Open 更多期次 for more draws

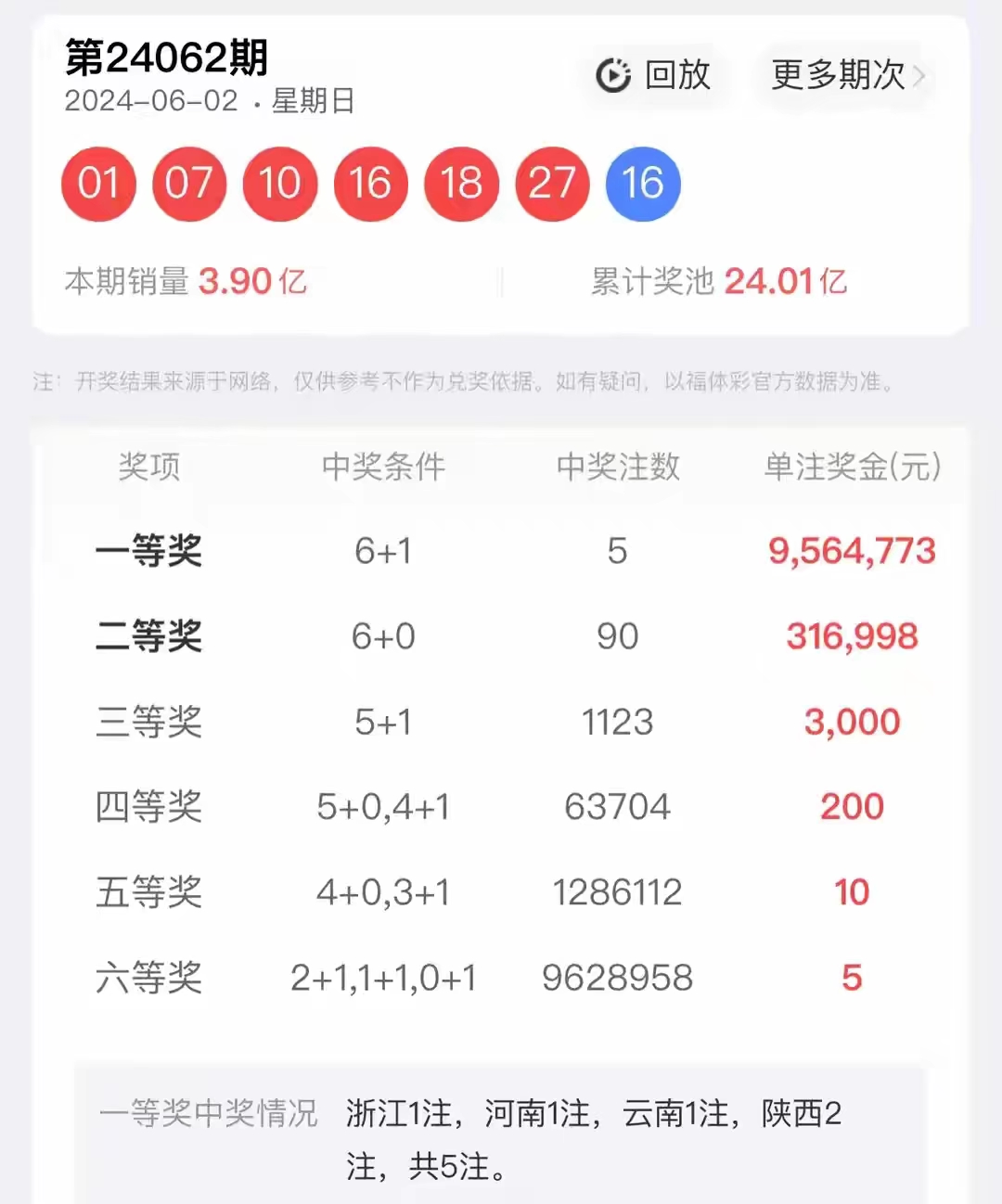(846, 75)
